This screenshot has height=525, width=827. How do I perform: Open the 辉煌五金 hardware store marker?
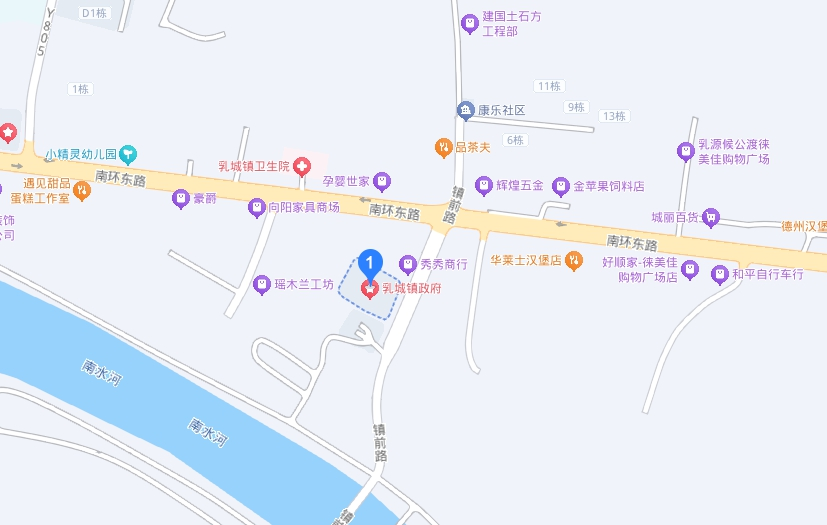(484, 186)
